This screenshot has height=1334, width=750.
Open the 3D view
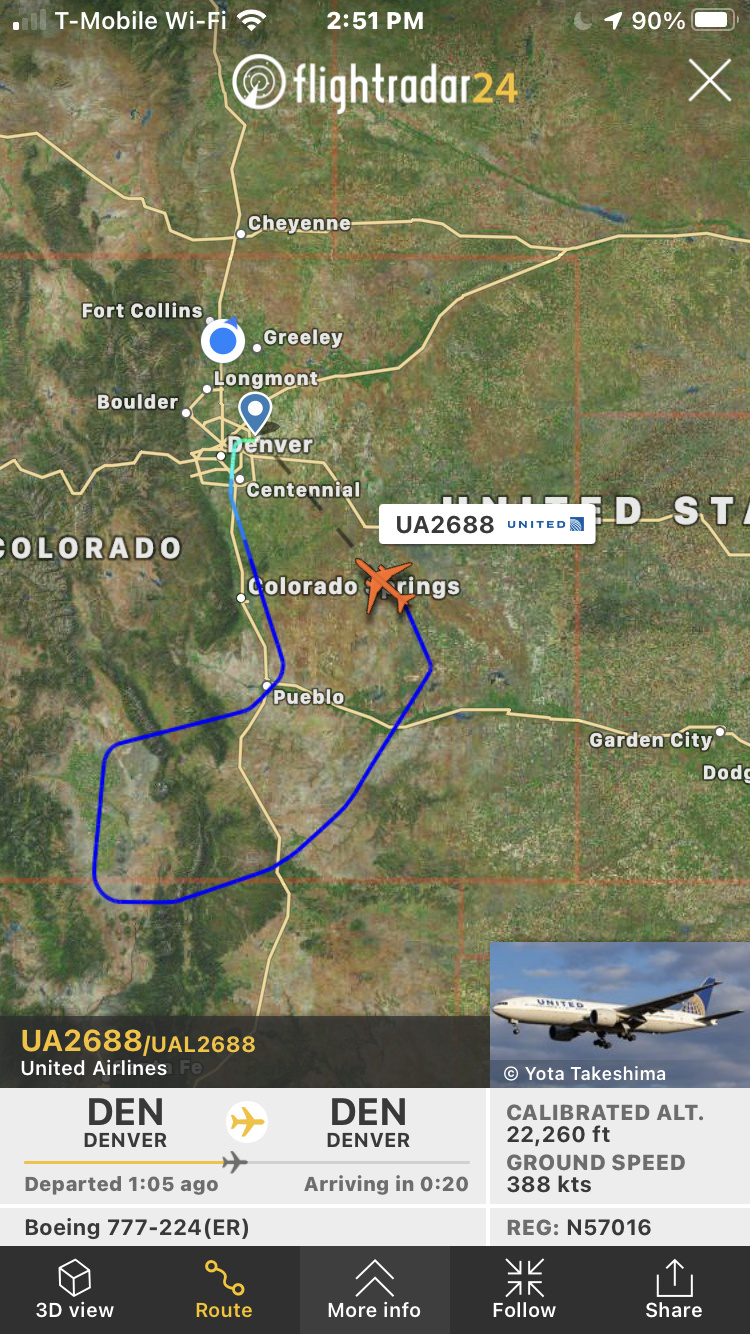coord(75,1290)
